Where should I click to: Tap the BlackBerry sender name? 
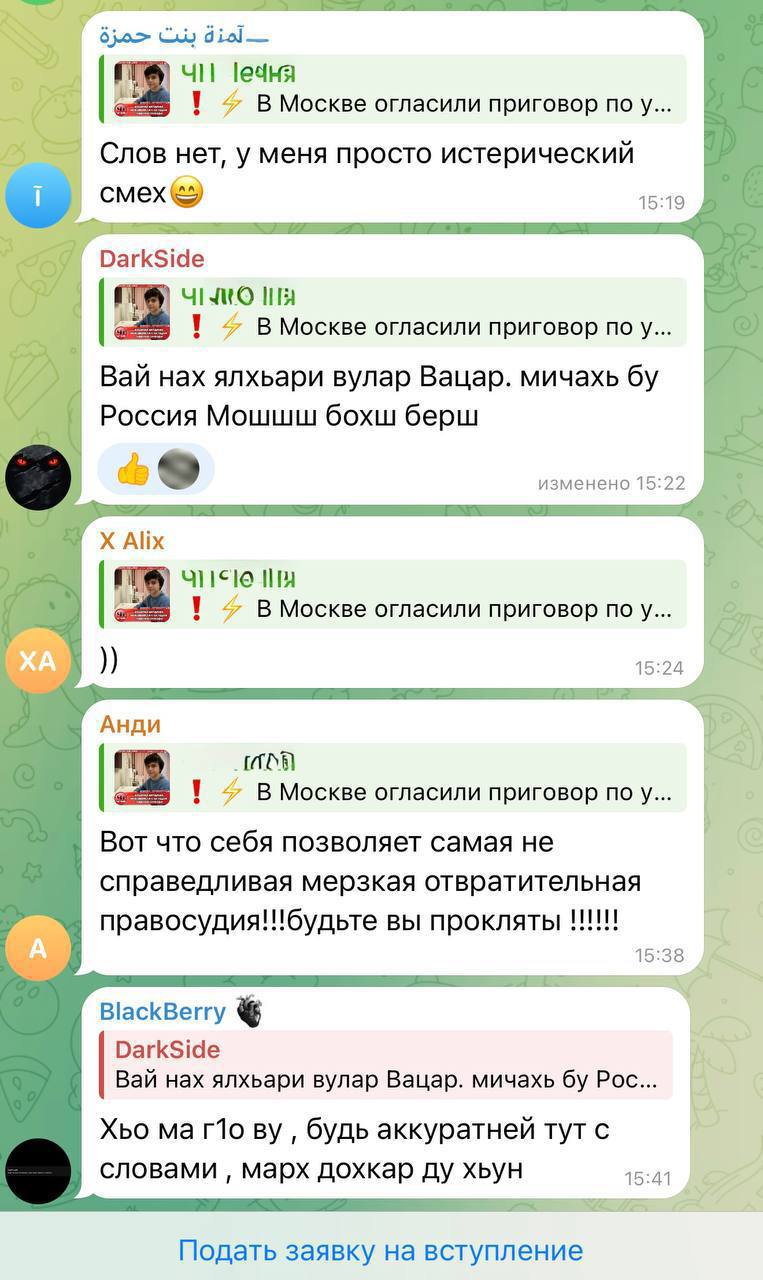pos(163,1011)
